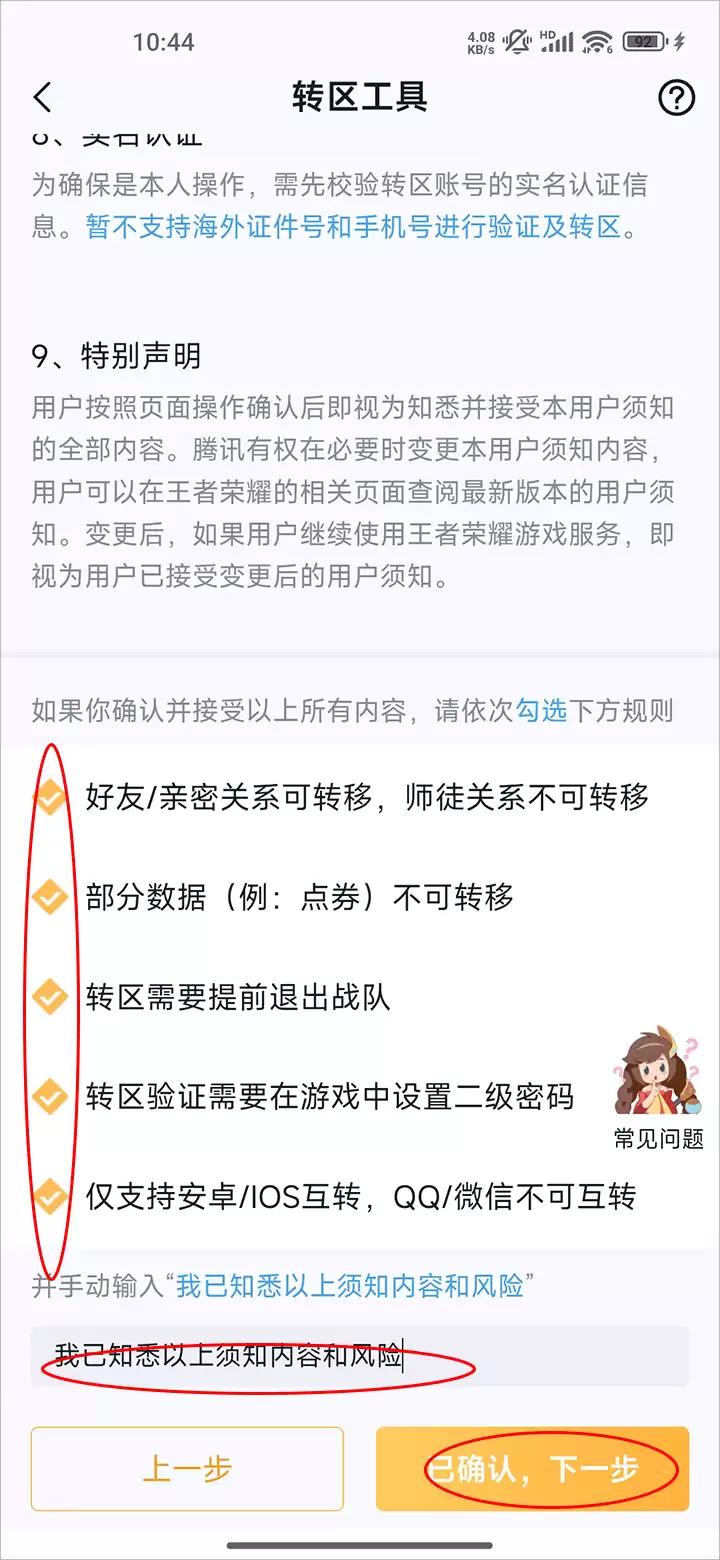Tap 上一步 to return to previous step
720x1560 pixels.
[187, 1469]
